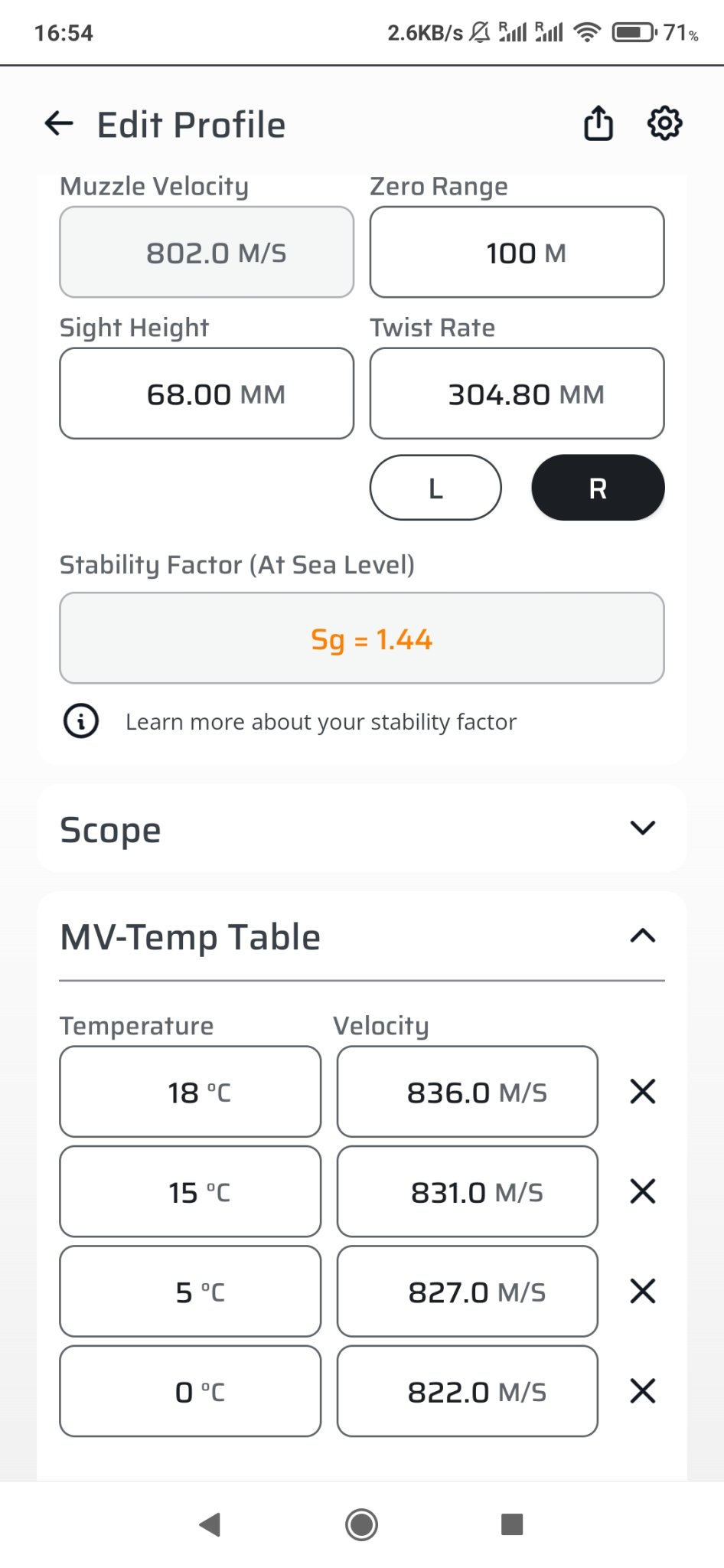Learn more about your stability factor
The height and width of the screenshot is (1568, 724).
[x=320, y=722]
